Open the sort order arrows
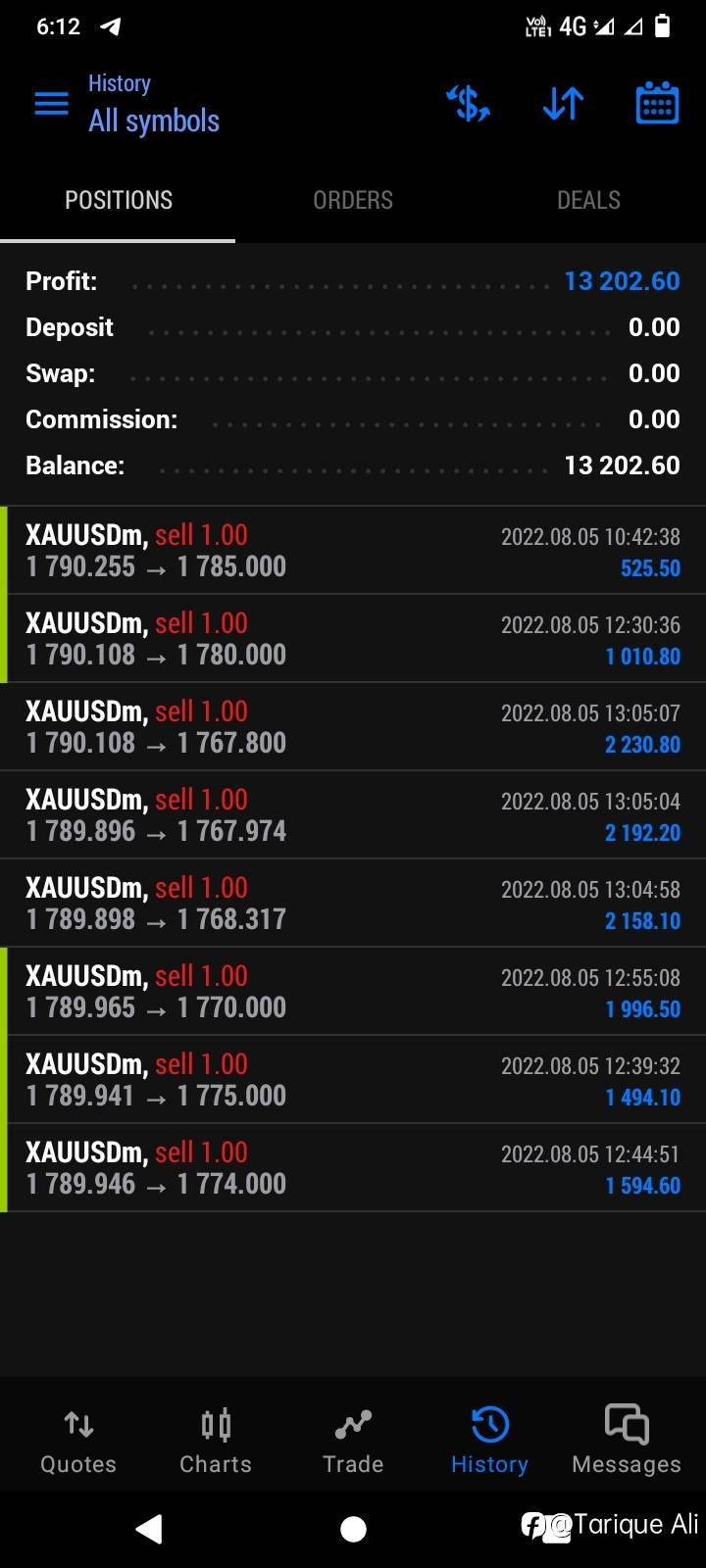The width and height of the screenshot is (706, 1568). click(563, 103)
